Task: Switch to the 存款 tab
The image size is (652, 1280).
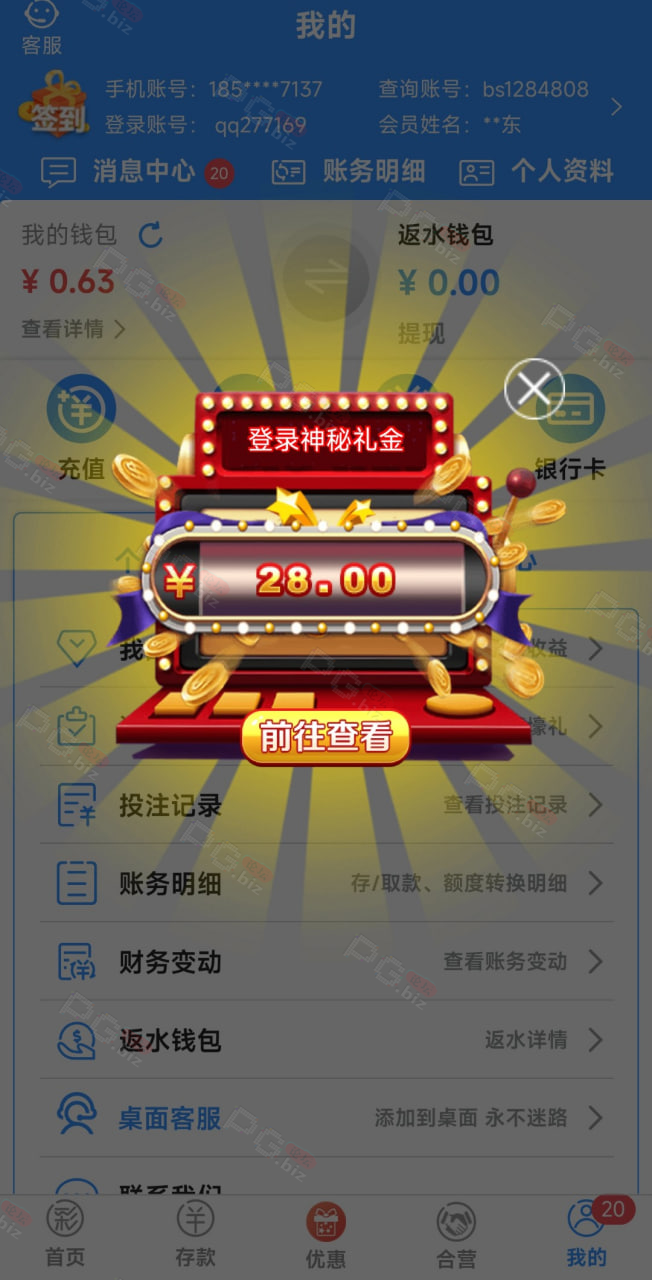Action: coord(195,1236)
